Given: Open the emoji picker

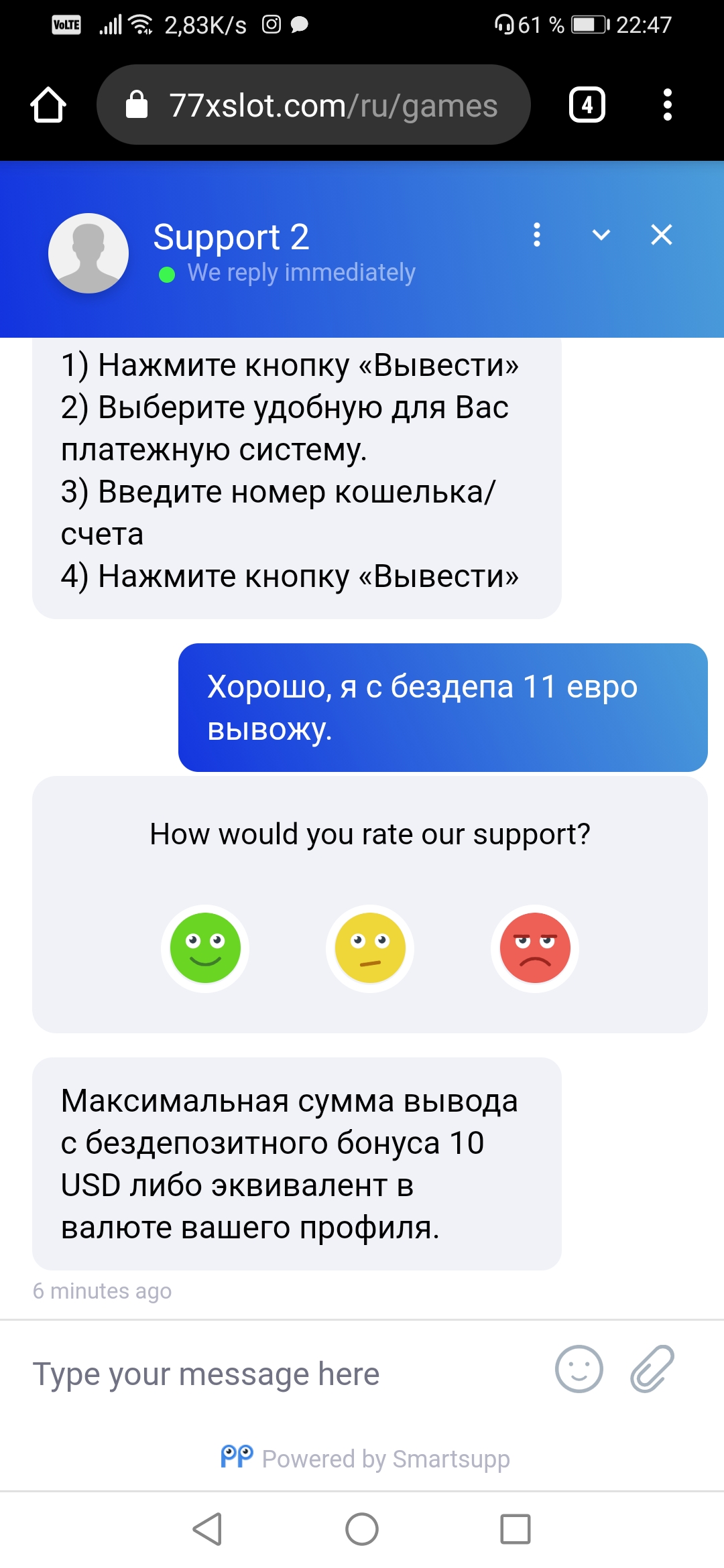Looking at the screenshot, I should click(579, 1369).
